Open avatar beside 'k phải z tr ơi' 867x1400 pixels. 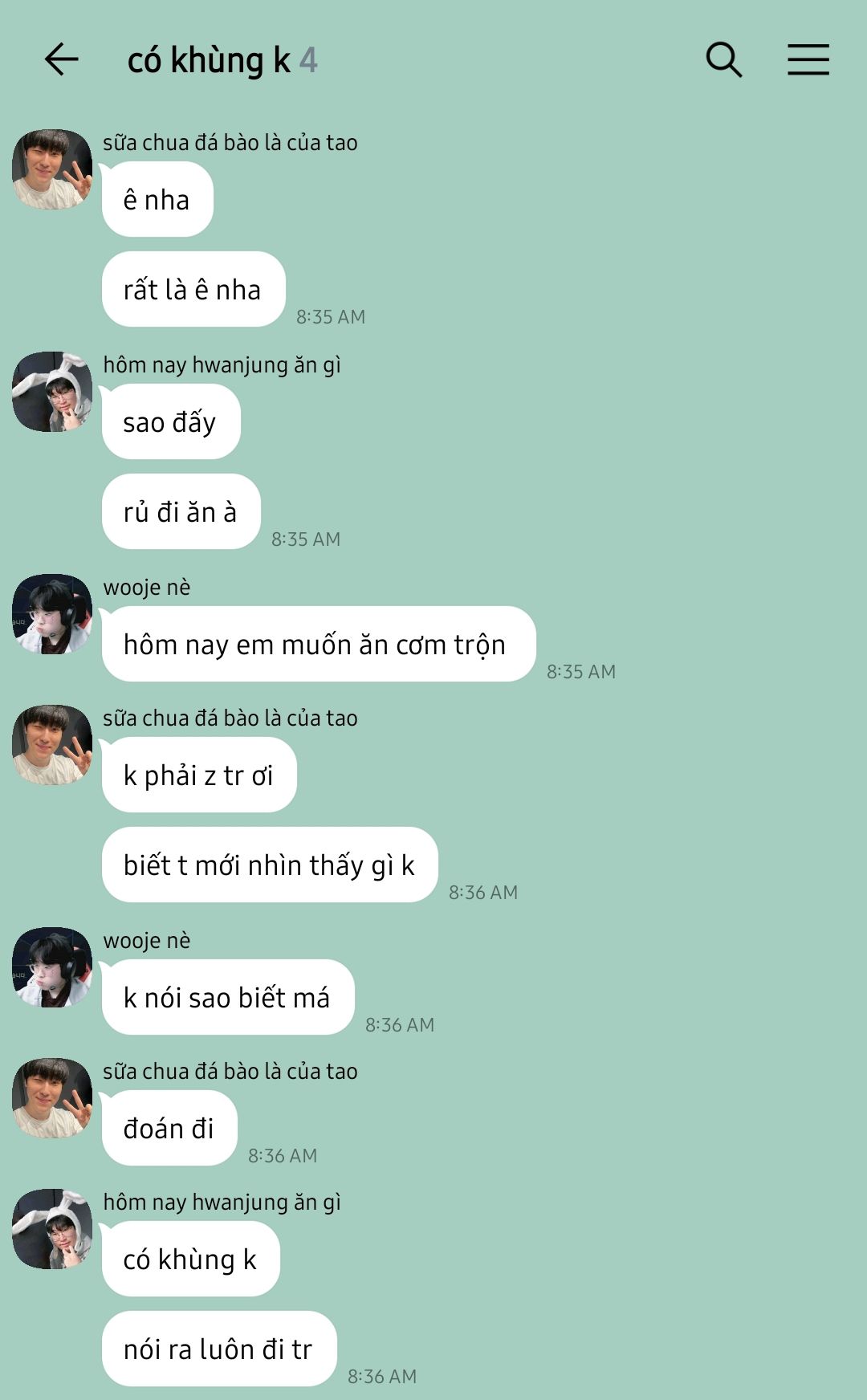tap(52, 745)
